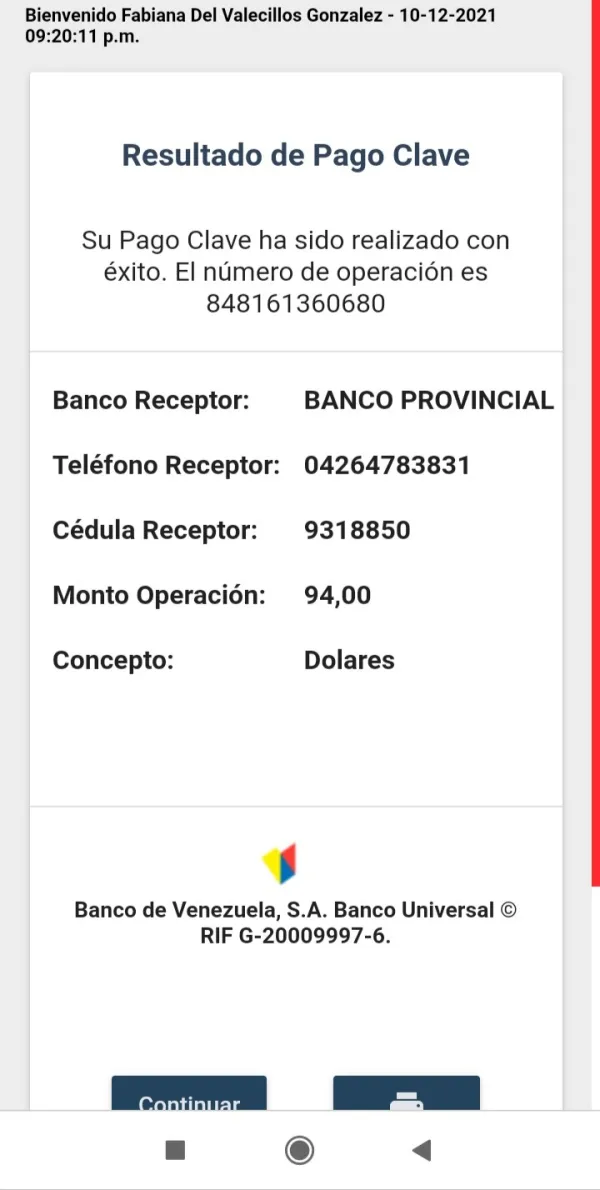Viewport: 600px width, 1190px height.
Task: Print the payment receipt
Action: click(406, 1095)
